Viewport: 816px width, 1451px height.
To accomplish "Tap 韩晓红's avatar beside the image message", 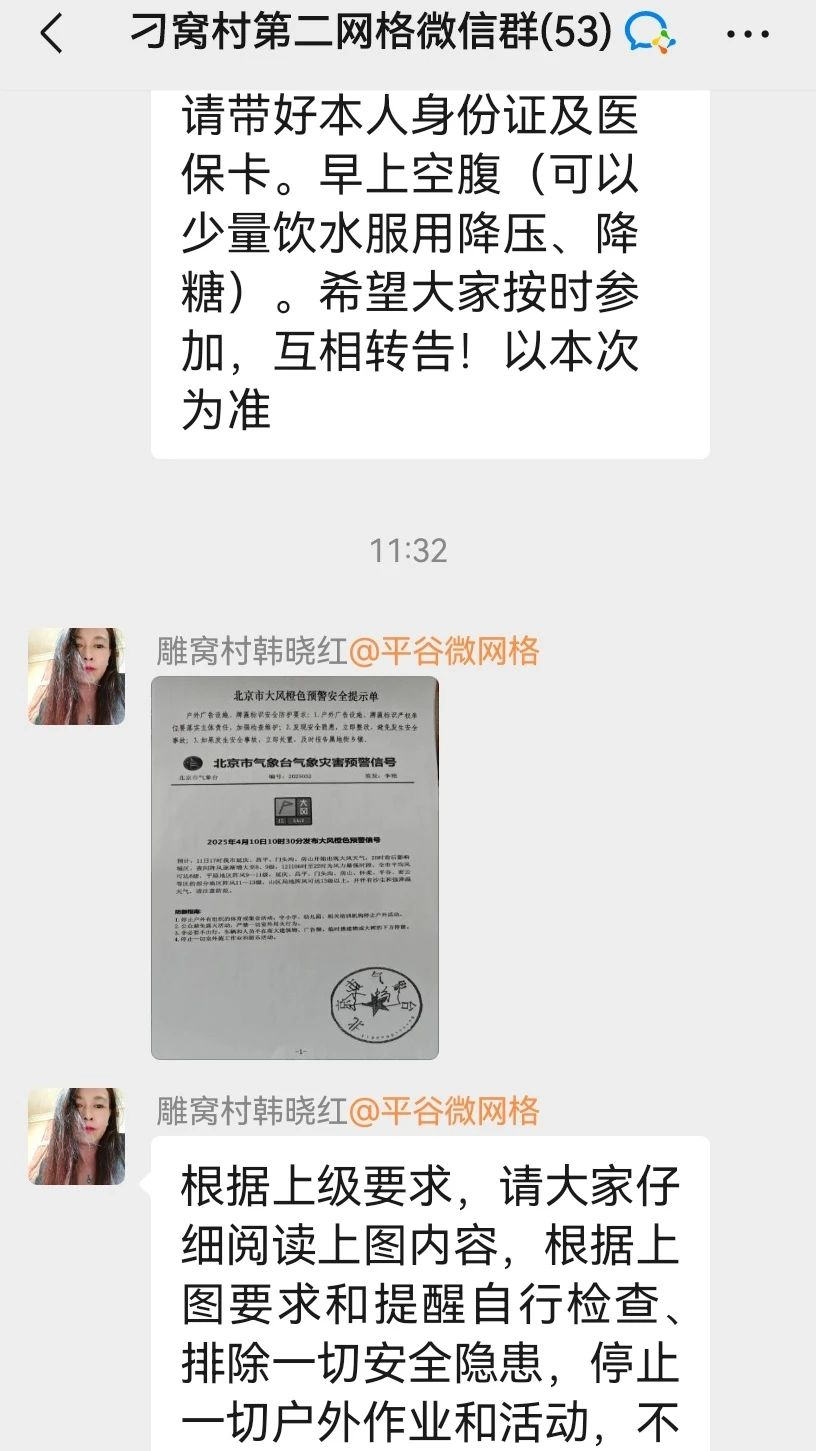I will click(77, 676).
